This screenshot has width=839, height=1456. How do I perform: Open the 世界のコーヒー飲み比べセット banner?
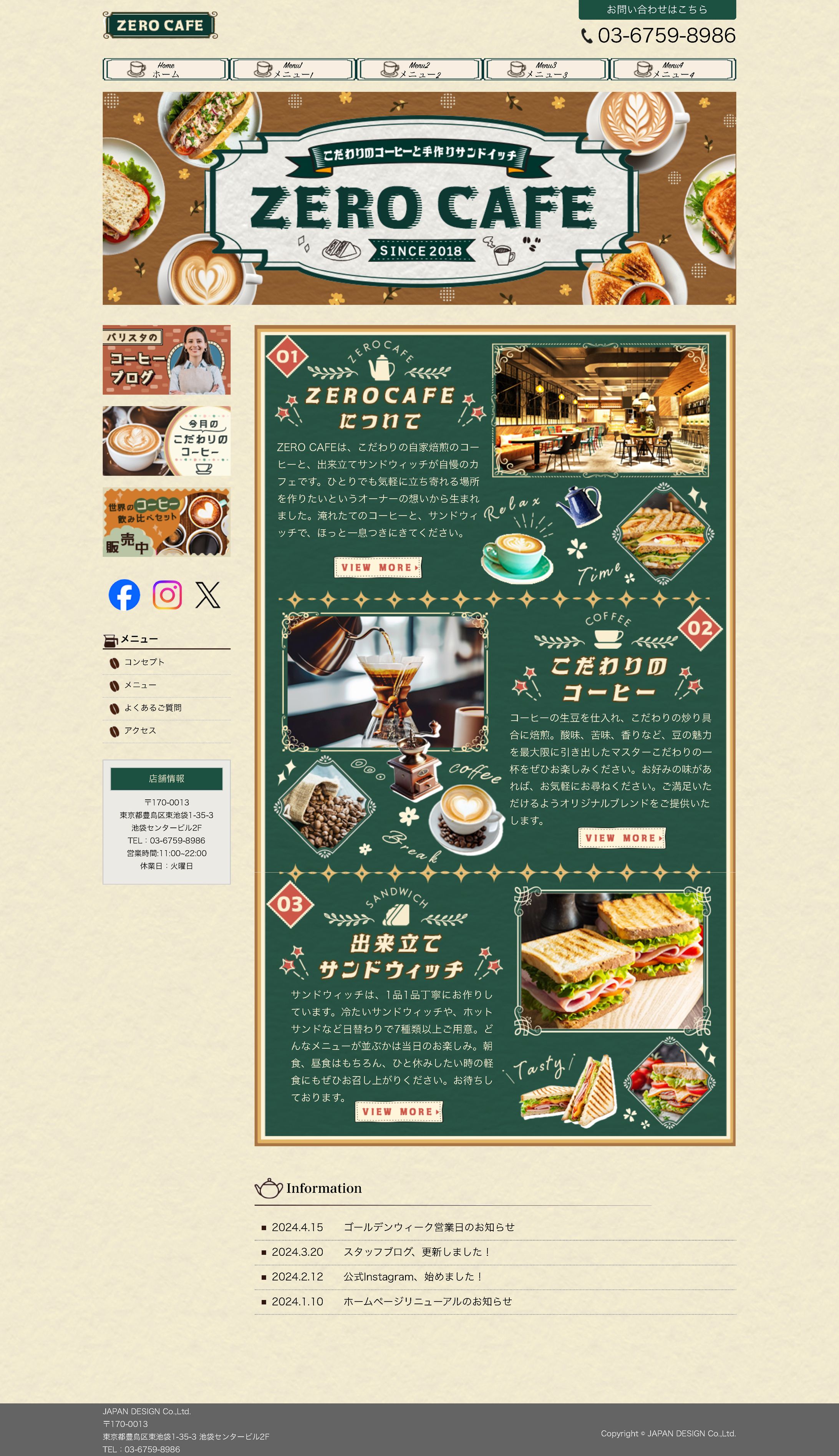pyautogui.click(x=167, y=522)
